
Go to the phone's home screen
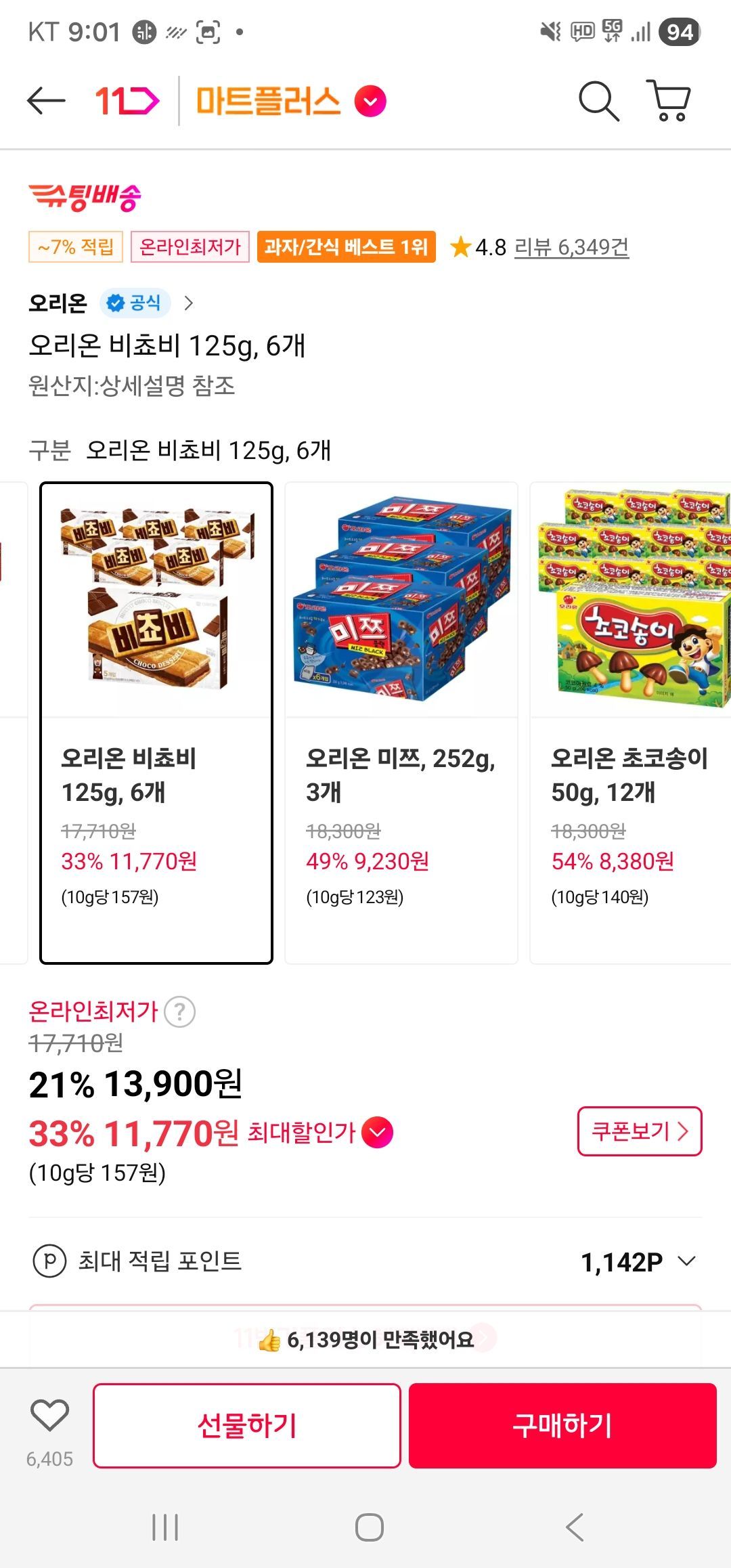tap(370, 1528)
